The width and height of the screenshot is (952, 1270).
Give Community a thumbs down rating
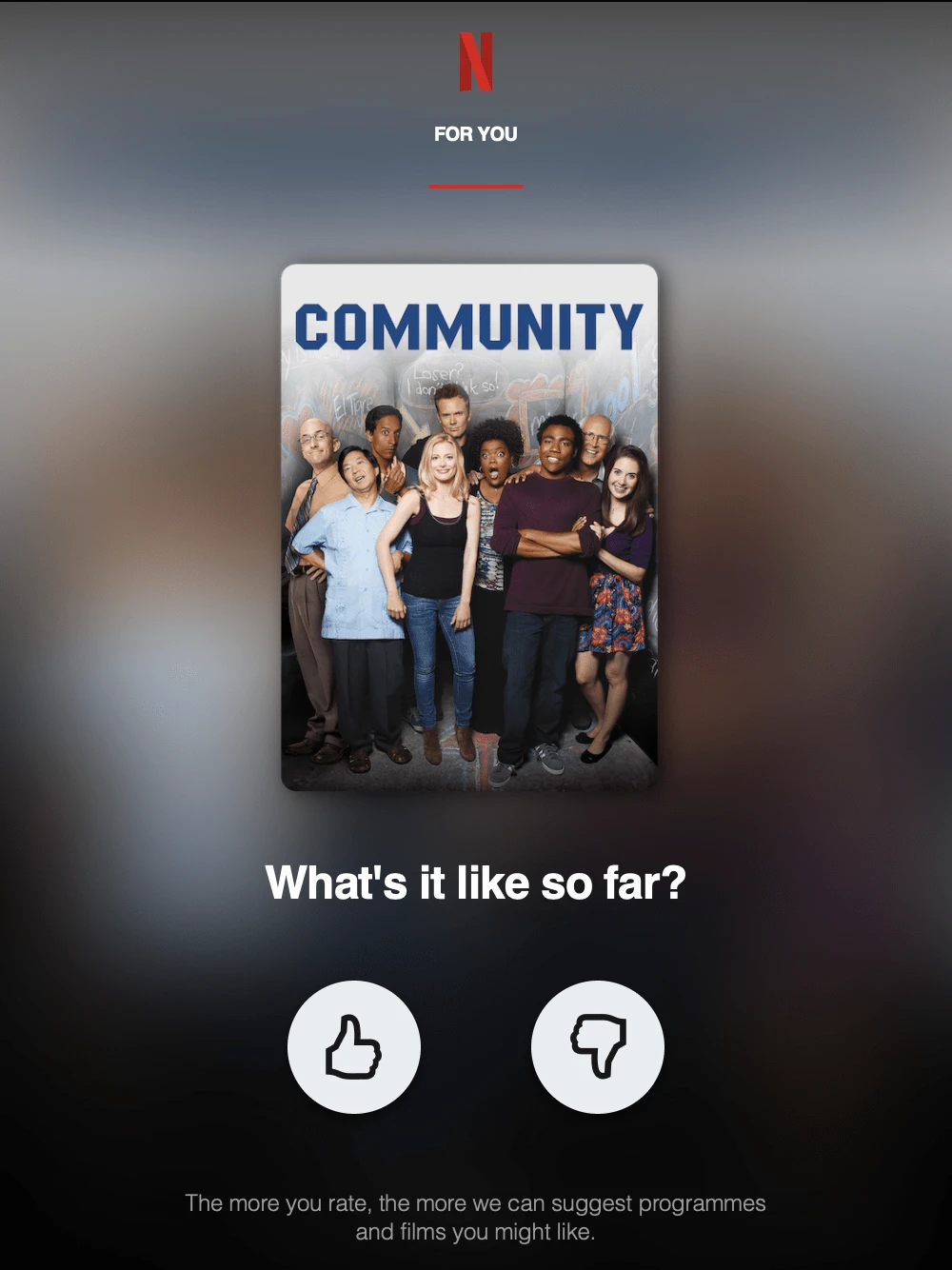(597, 1046)
